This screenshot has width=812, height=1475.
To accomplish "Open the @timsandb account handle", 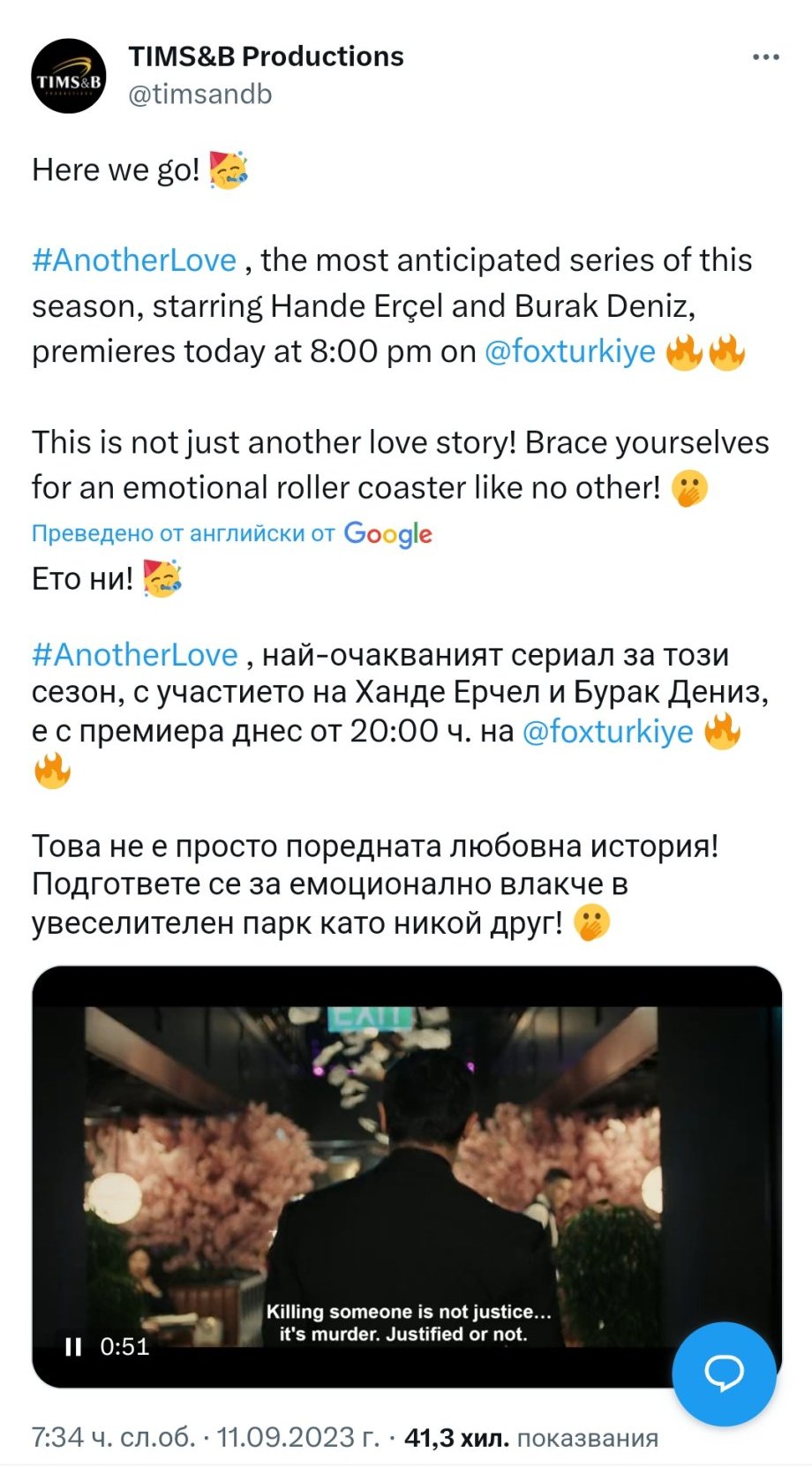I will [200, 94].
